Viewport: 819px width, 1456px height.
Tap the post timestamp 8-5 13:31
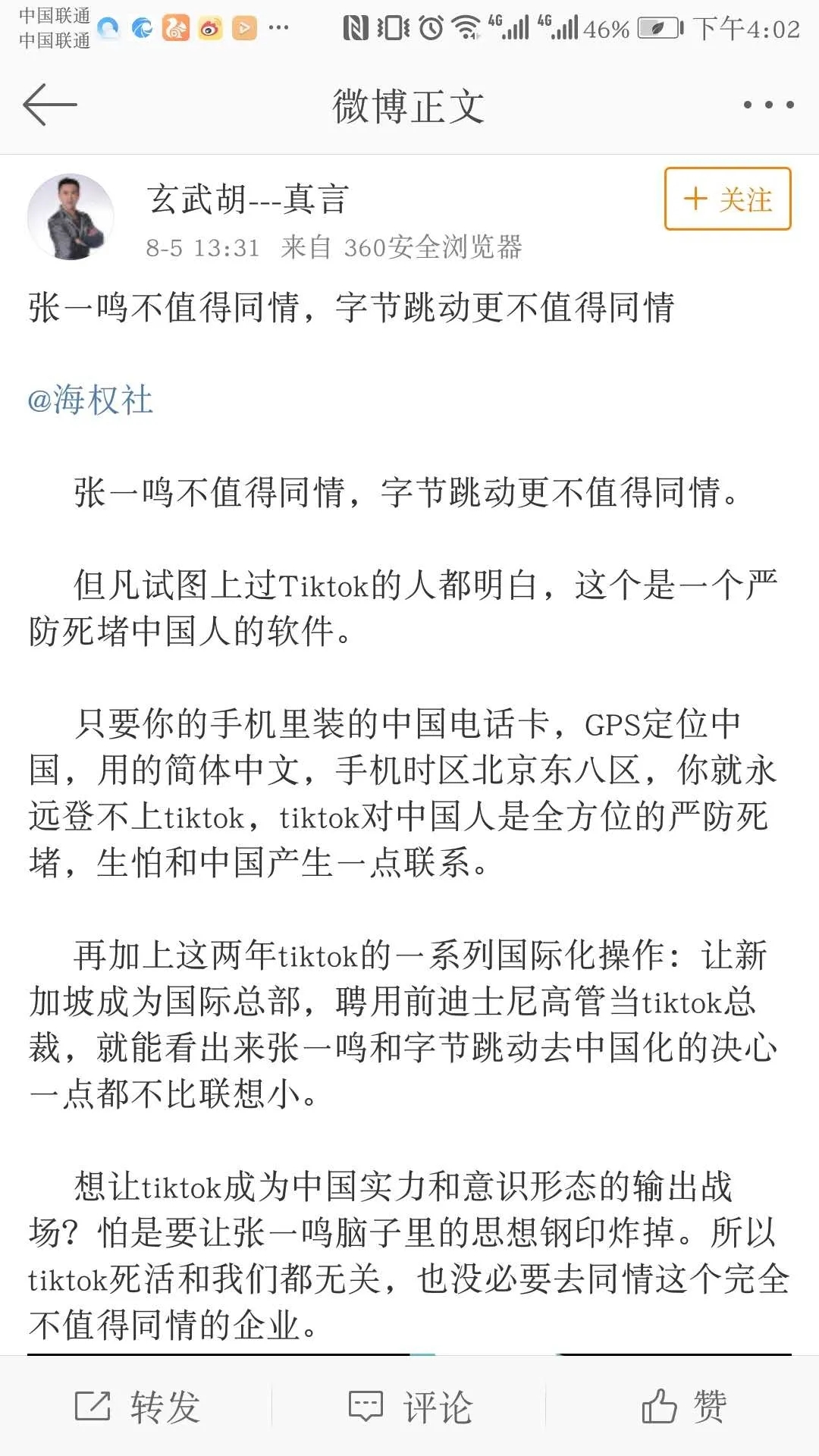(x=201, y=247)
